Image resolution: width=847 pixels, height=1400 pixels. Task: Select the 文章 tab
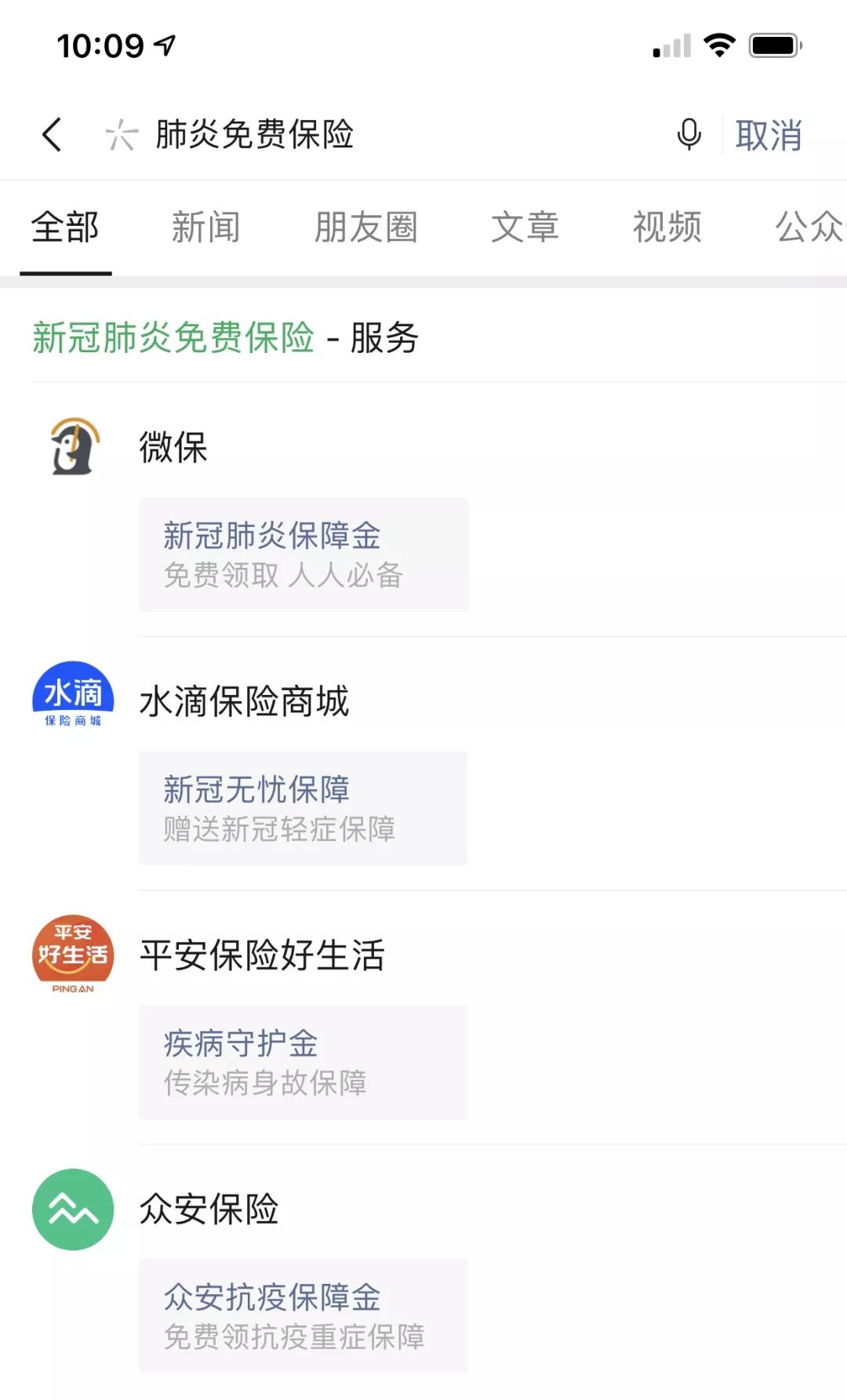click(x=526, y=227)
